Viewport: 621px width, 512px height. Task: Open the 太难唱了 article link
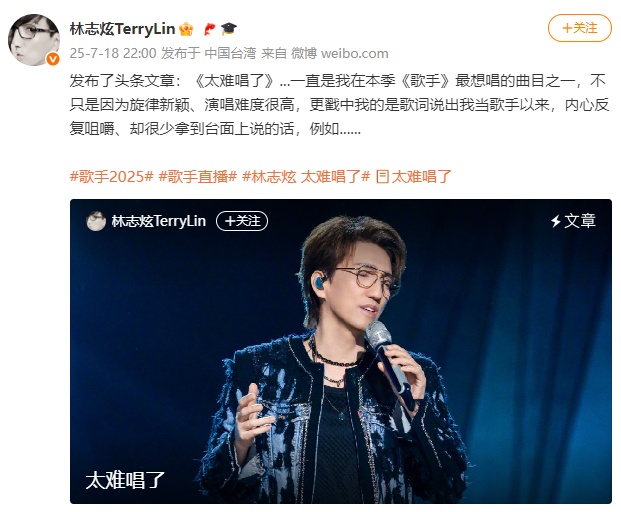(414, 176)
